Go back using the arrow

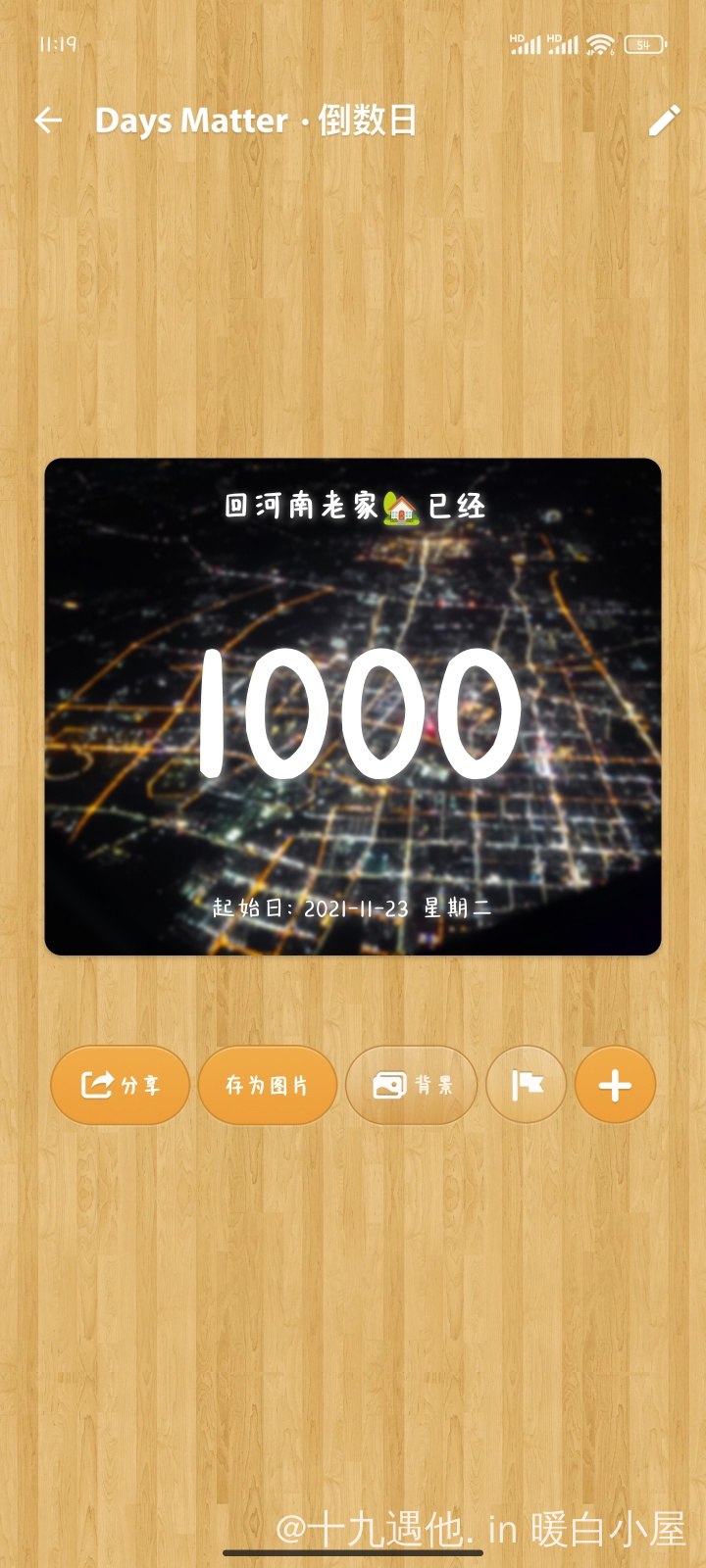(48, 121)
